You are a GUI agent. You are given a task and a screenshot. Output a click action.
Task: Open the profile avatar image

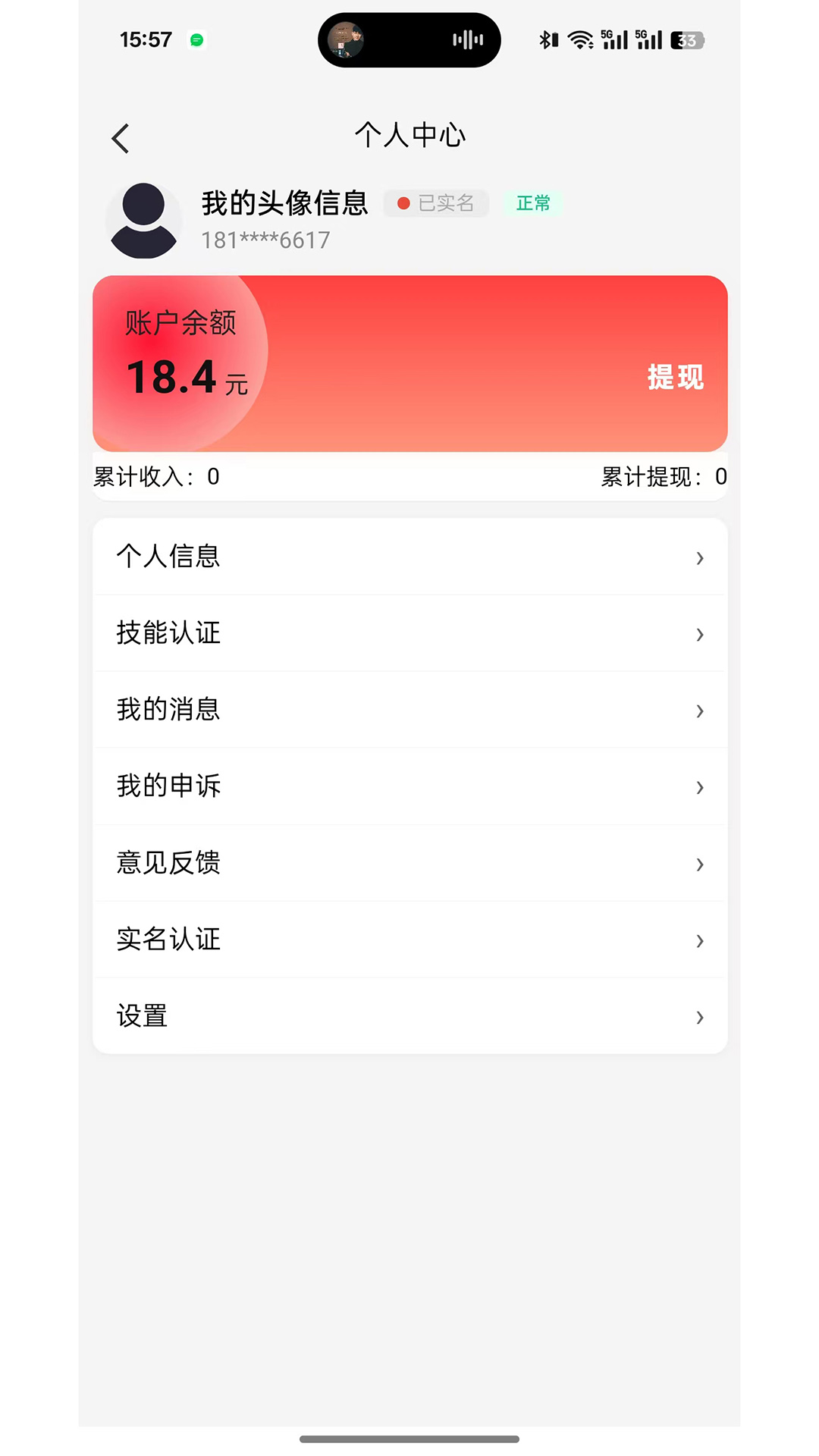coord(144,219)
